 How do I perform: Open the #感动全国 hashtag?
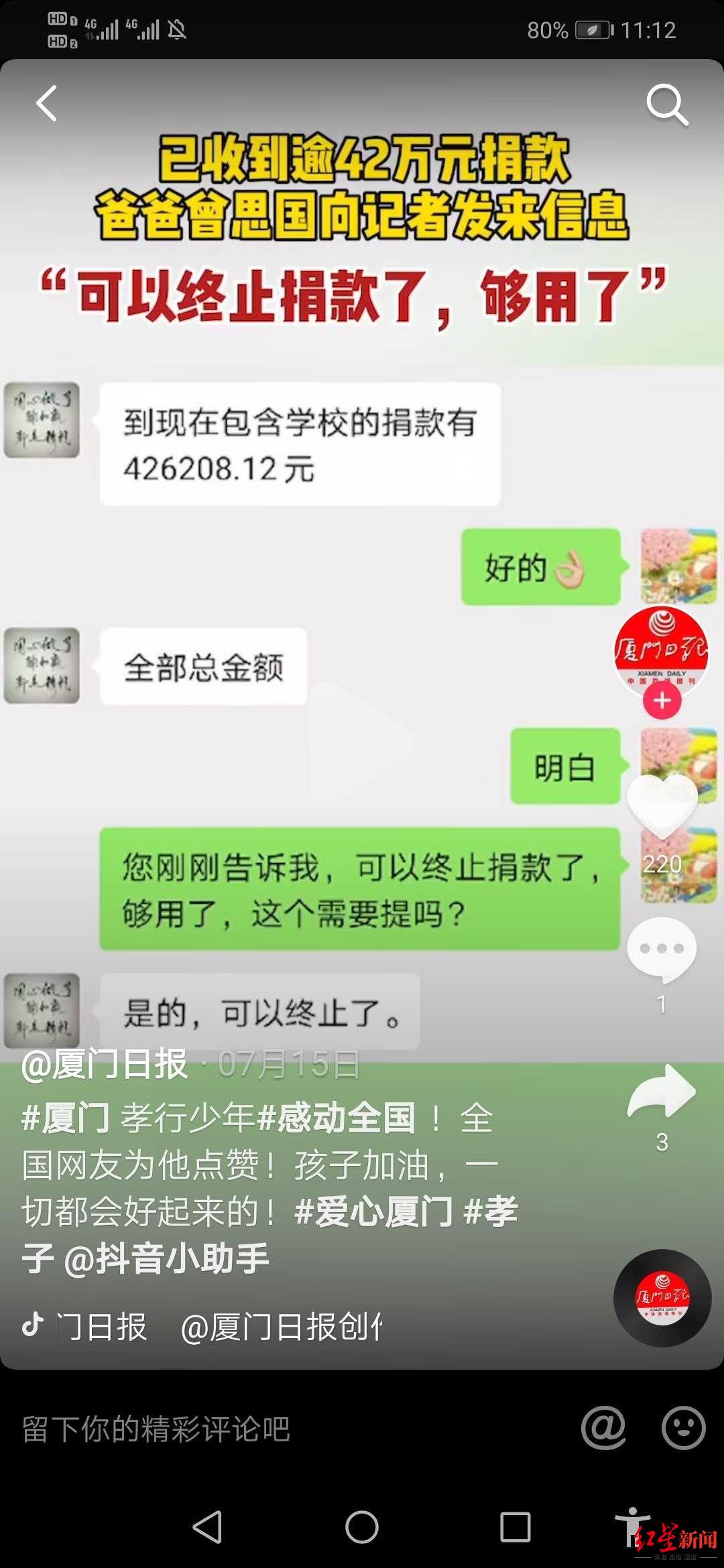(336, 1118)
